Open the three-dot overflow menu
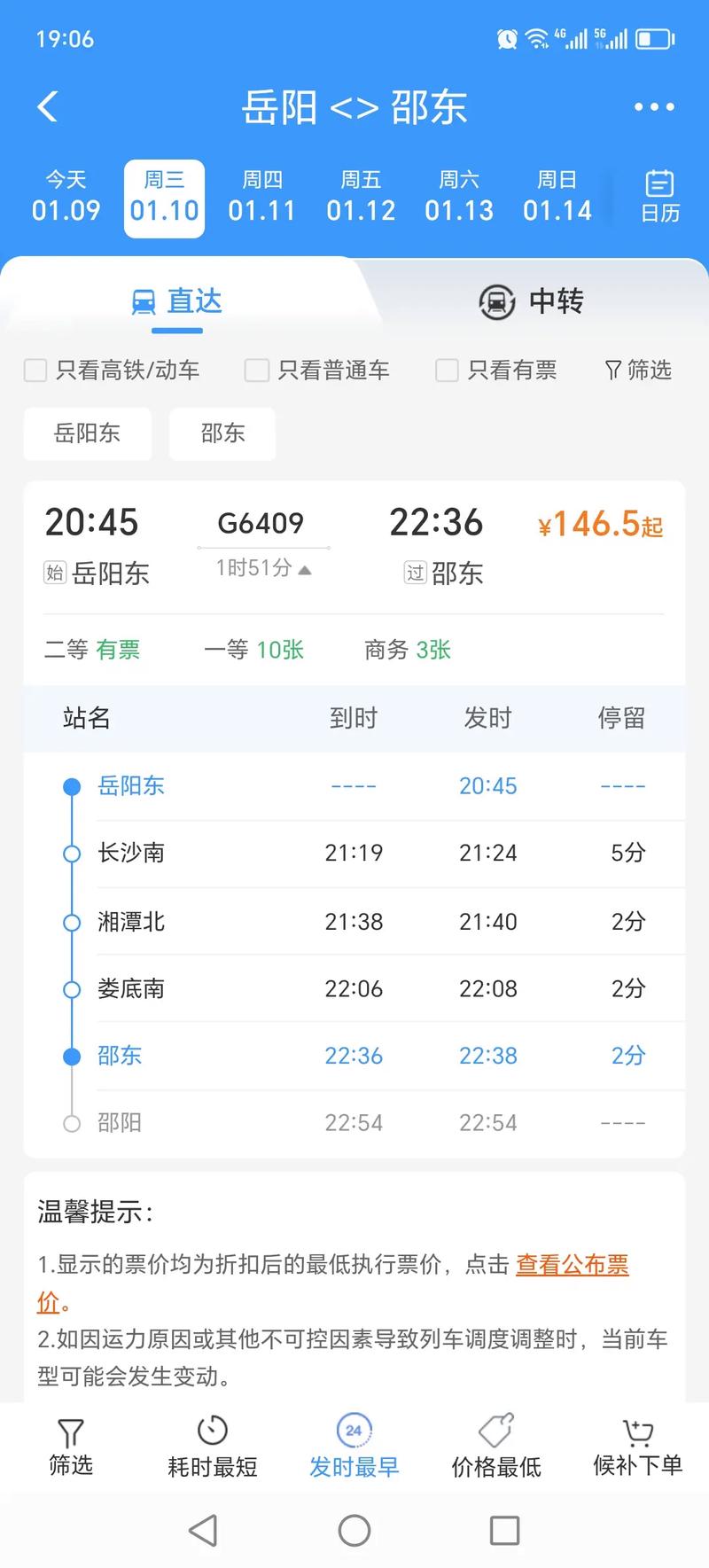 coord(652,105)
